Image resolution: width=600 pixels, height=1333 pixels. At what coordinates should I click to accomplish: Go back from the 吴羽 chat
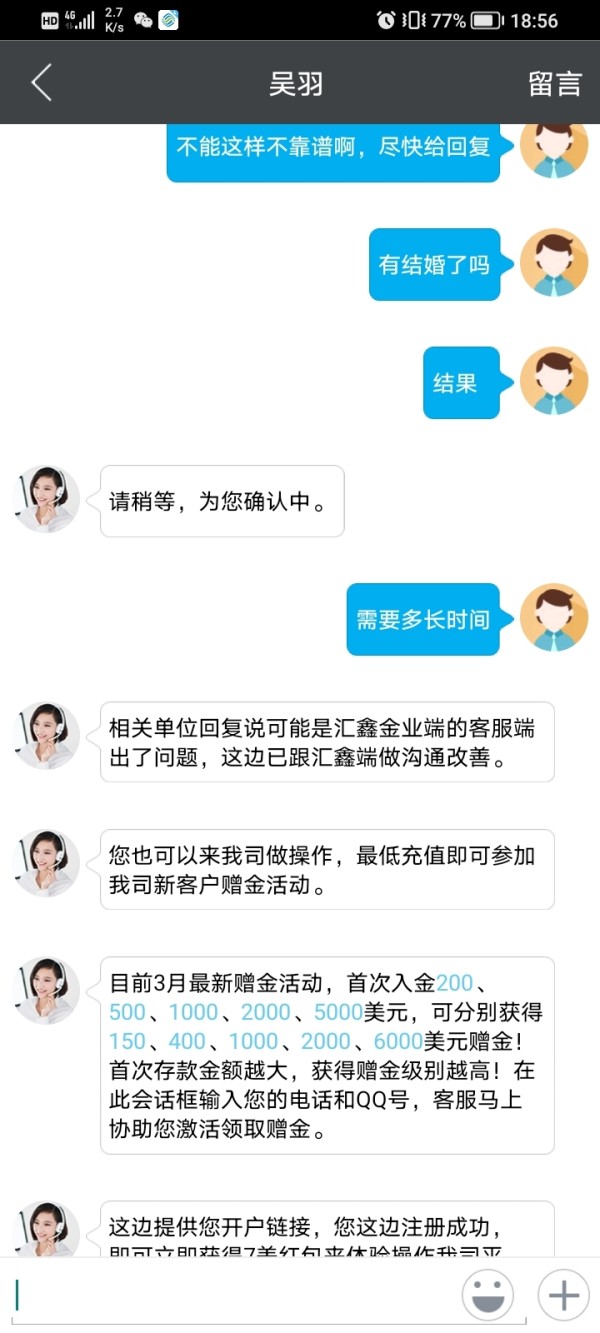click(x=41, y=83)
